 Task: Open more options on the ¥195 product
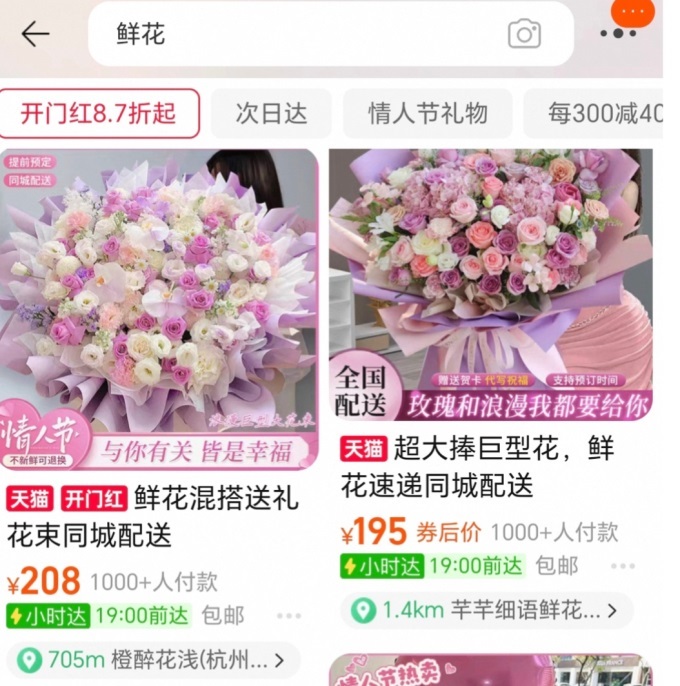click(x=622, y=566)
